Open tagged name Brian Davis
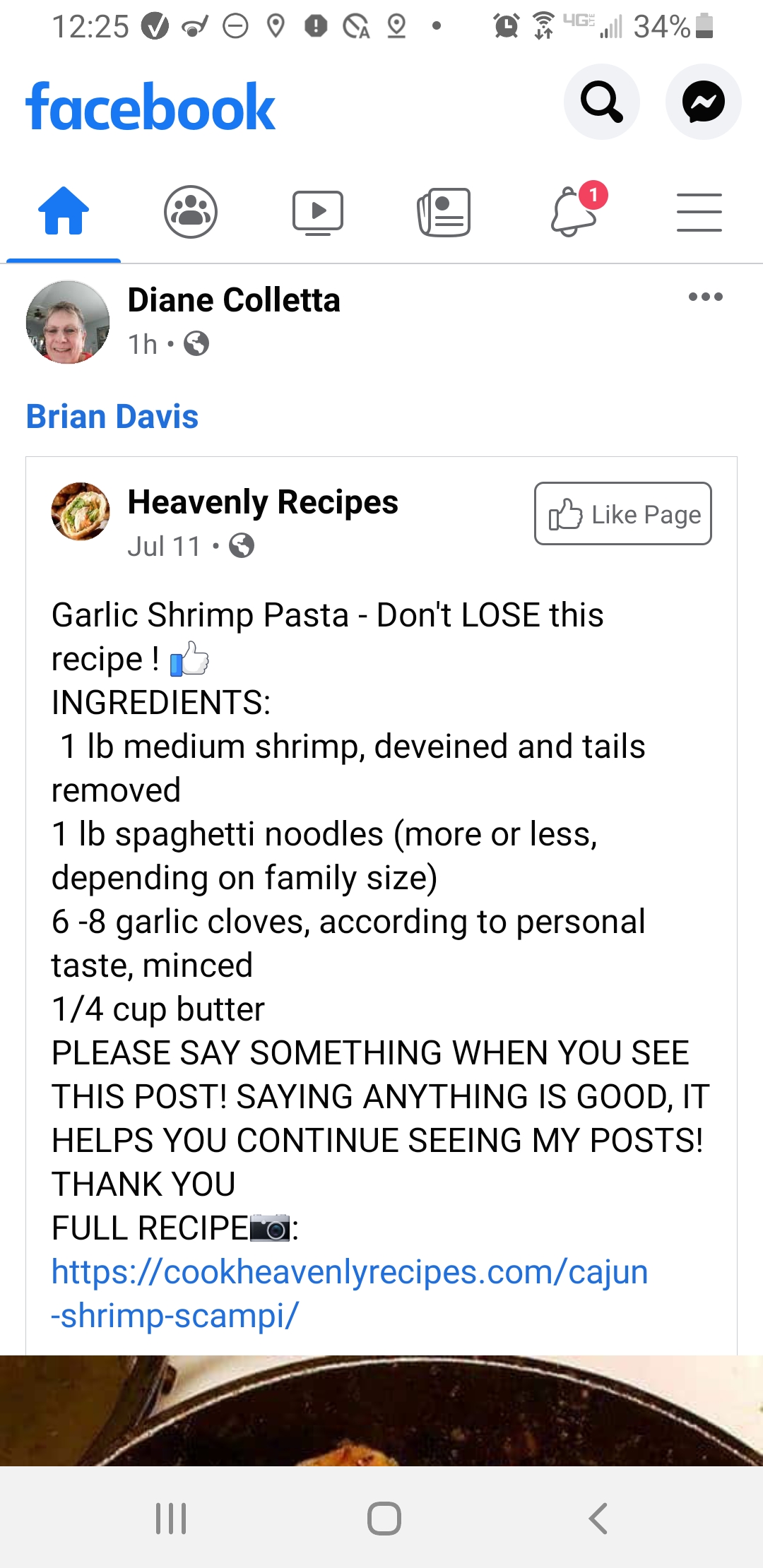Screen dimensions: 763x1568 coord(112,416)
